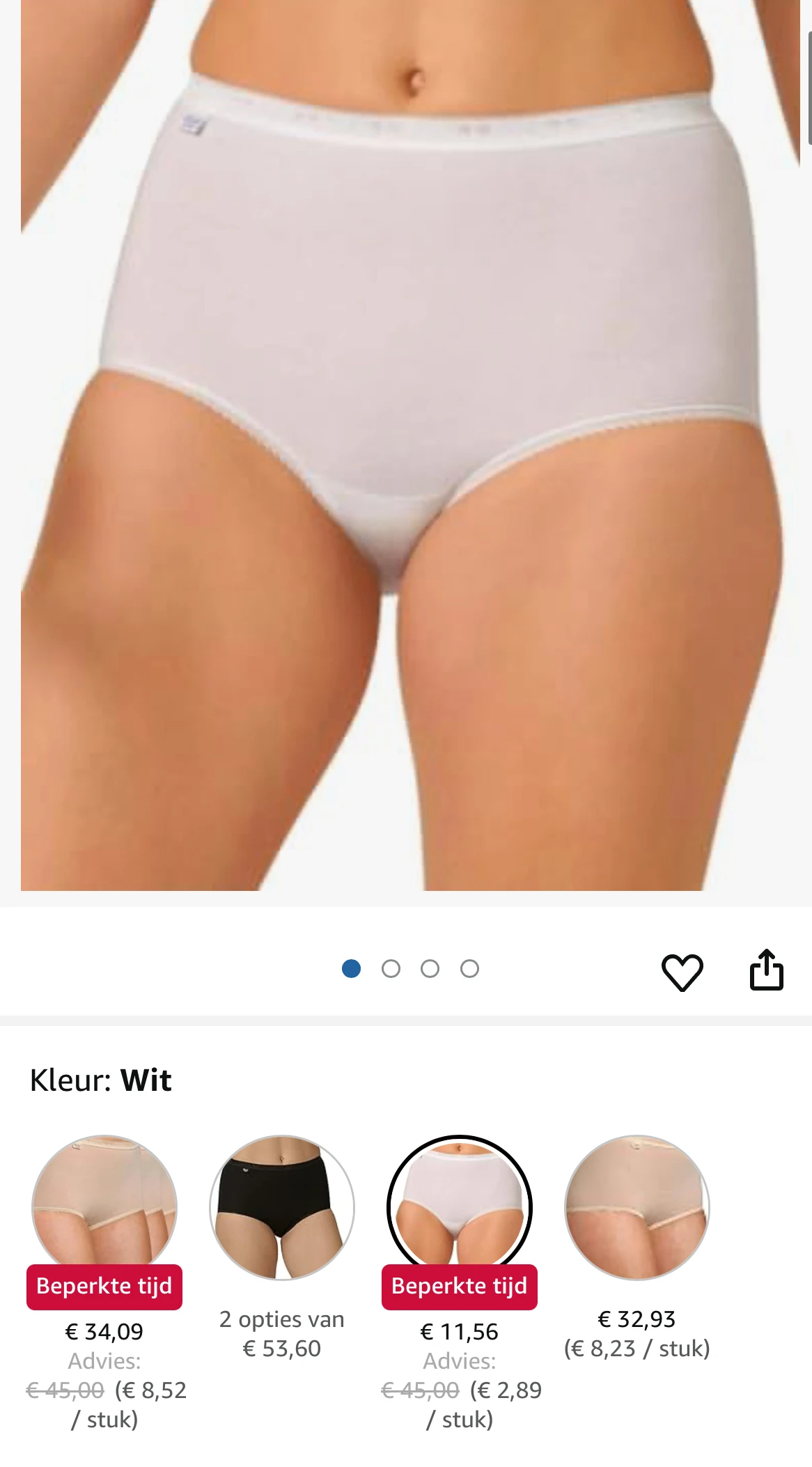
Task: Select the white swatch priced € 11,56
Action: 460,1207
